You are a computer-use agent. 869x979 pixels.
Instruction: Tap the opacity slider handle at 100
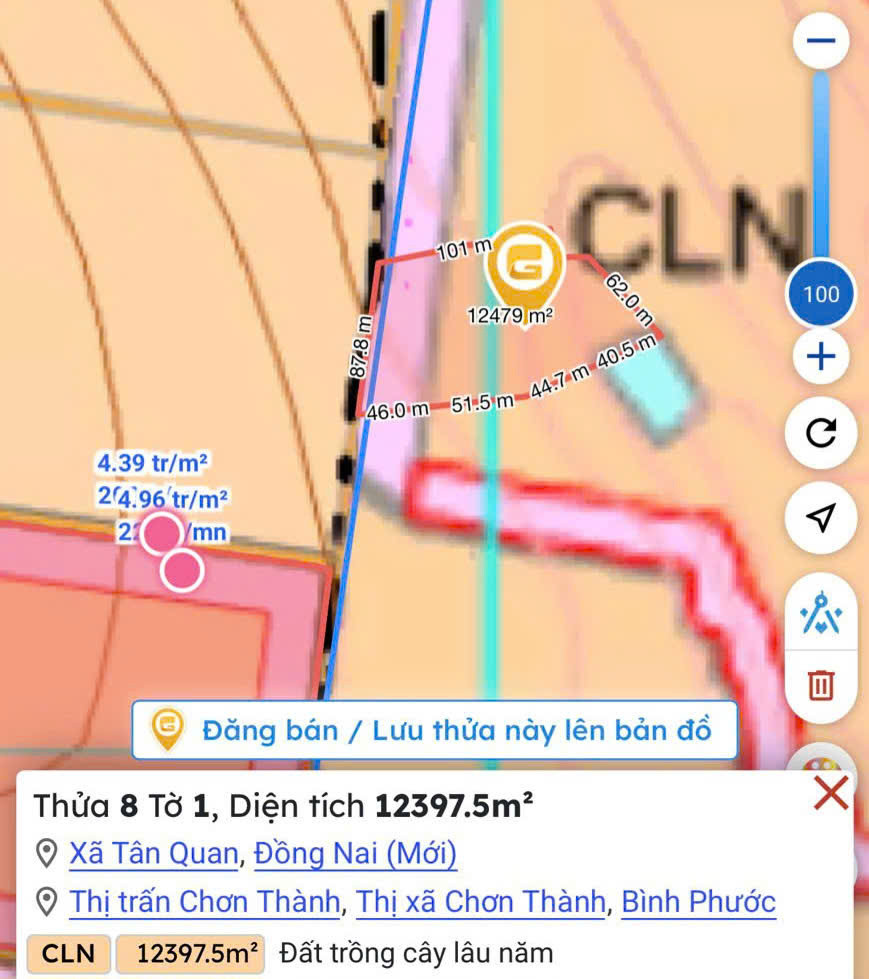point(821,294)
